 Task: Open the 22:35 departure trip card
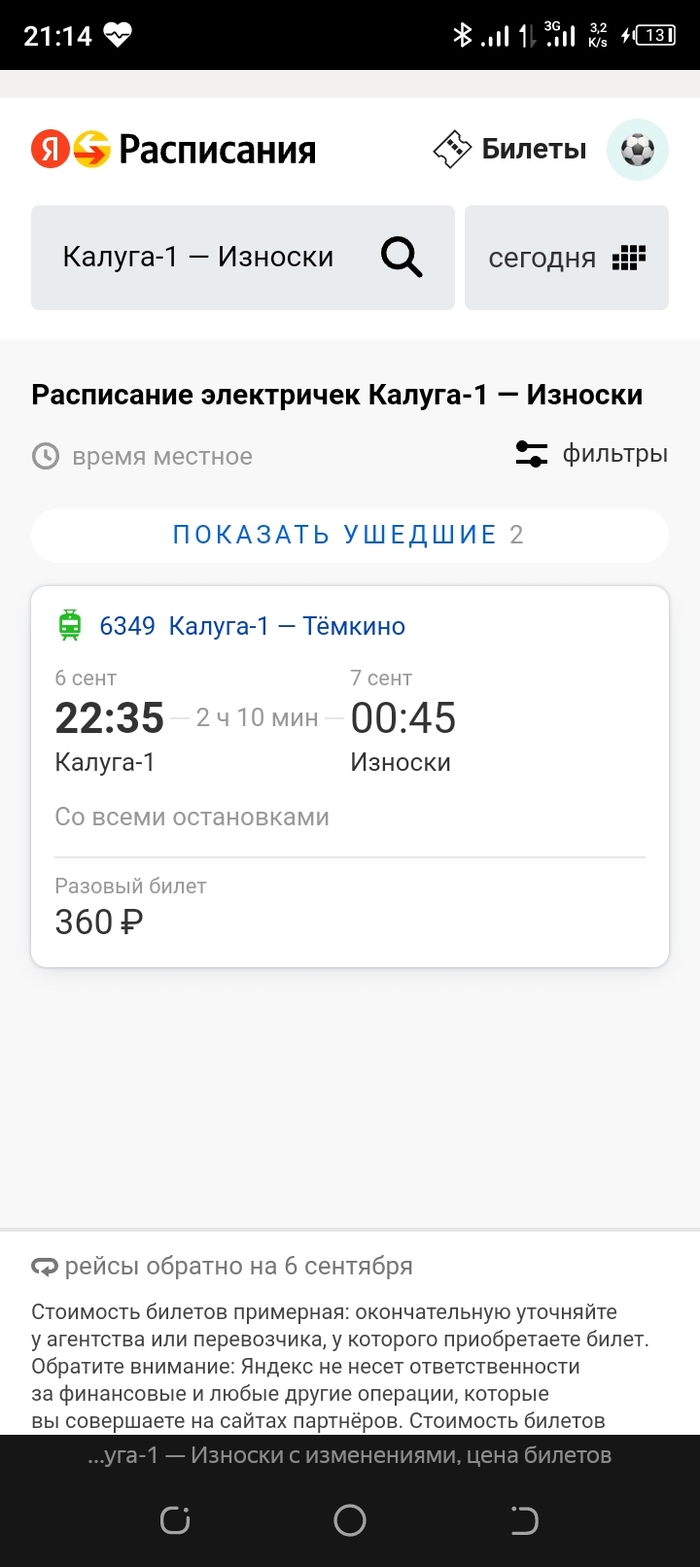coord(350,776)
